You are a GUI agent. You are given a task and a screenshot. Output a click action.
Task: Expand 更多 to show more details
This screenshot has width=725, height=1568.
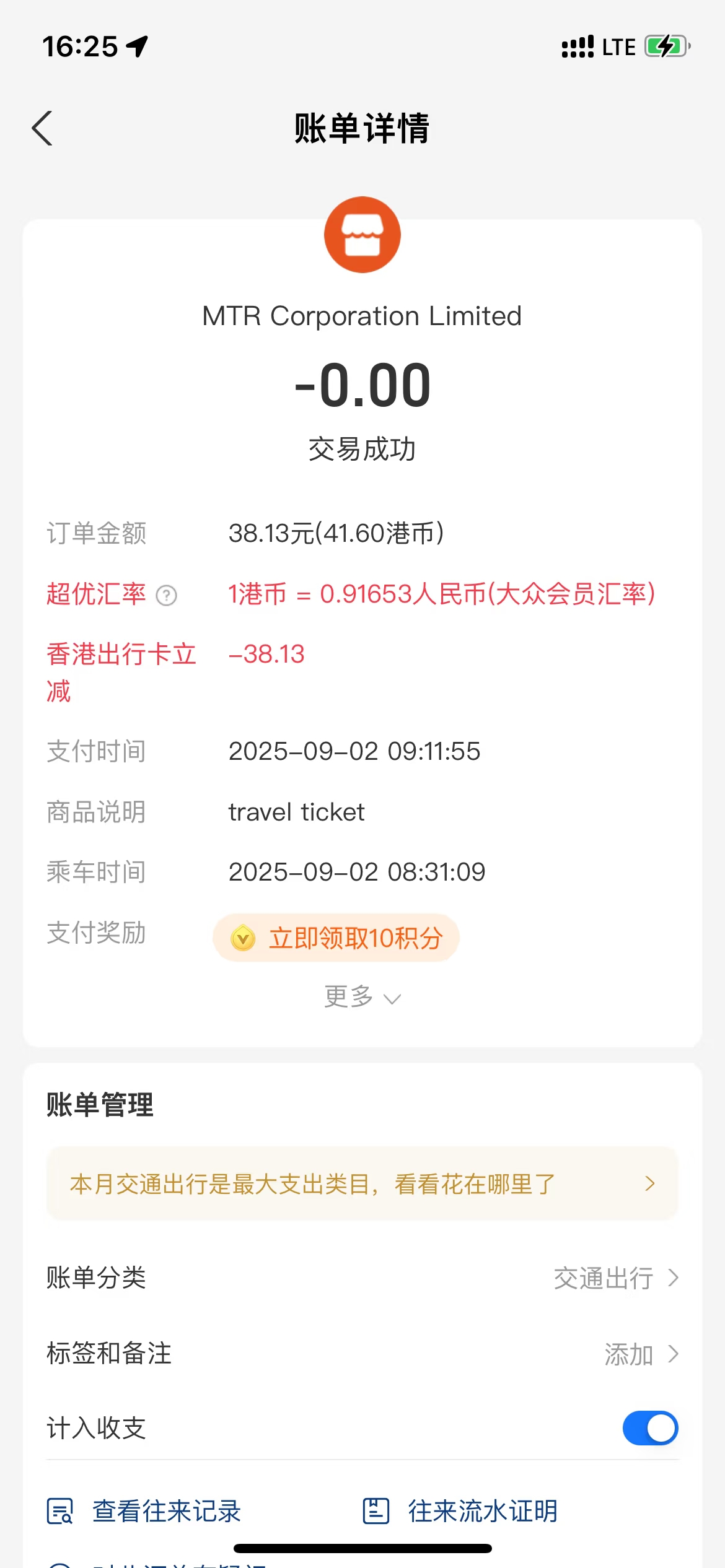coord(362,997)
